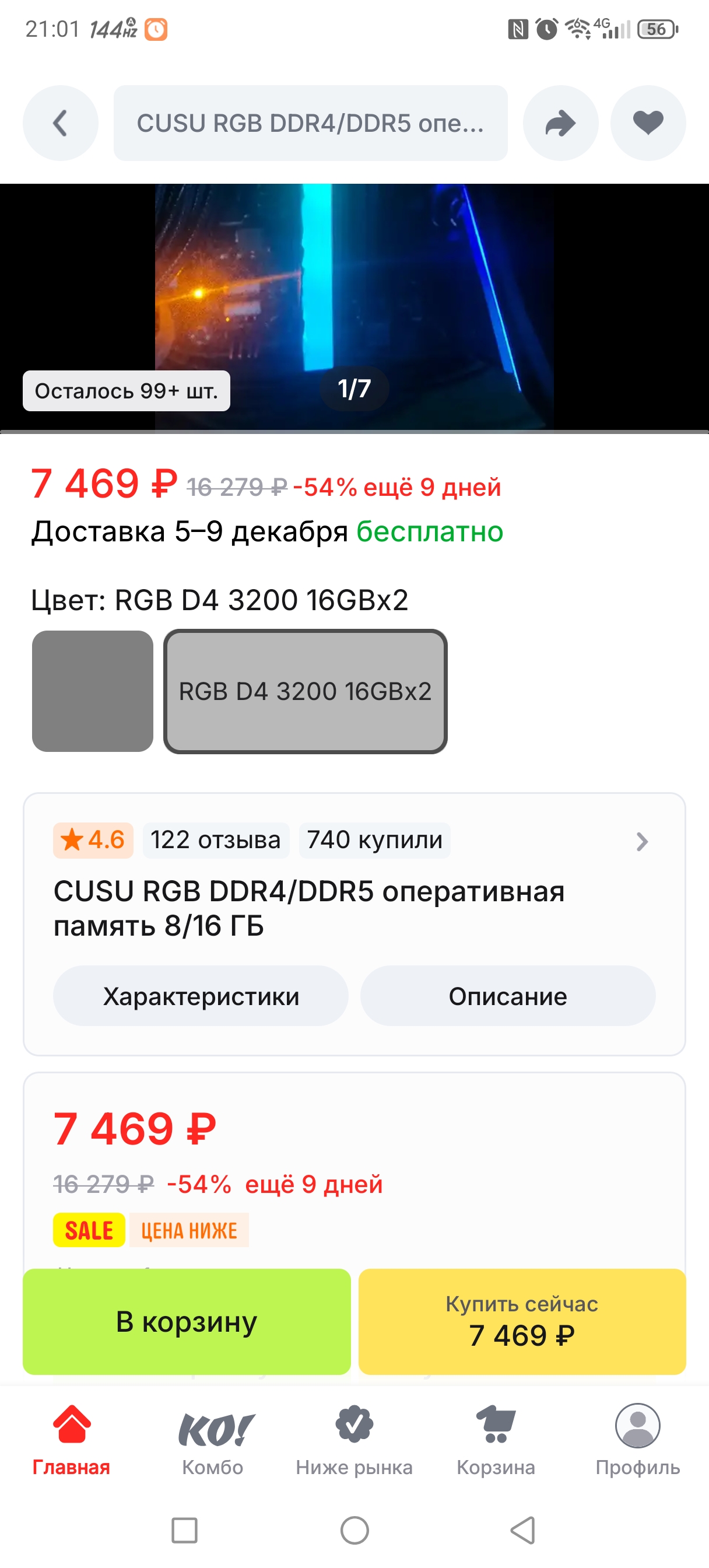The image size is (709, 1568).
Task: Share this product
Action: (560, 123)
